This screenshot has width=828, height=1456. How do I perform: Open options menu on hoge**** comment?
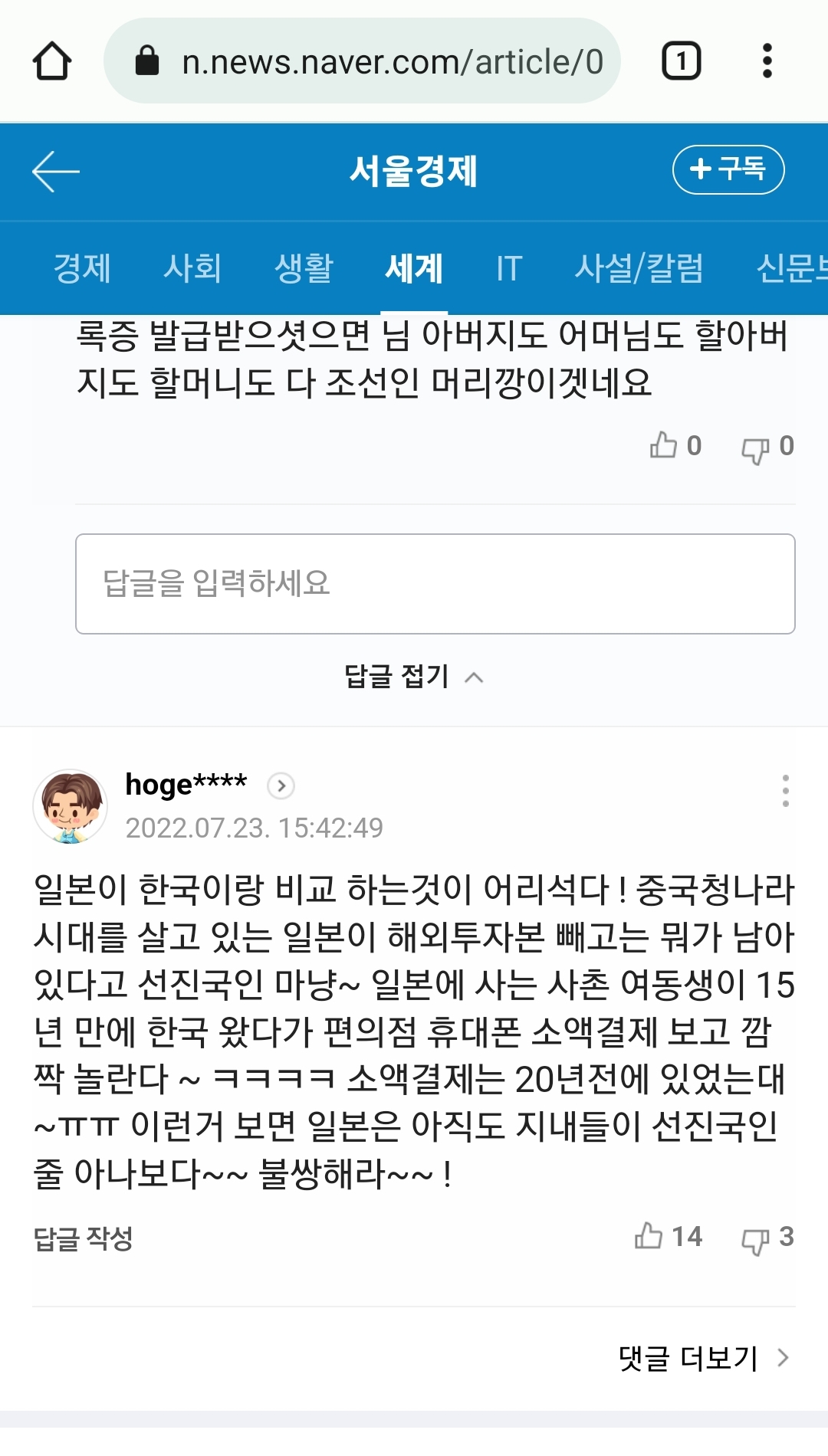tap(785, 790)
